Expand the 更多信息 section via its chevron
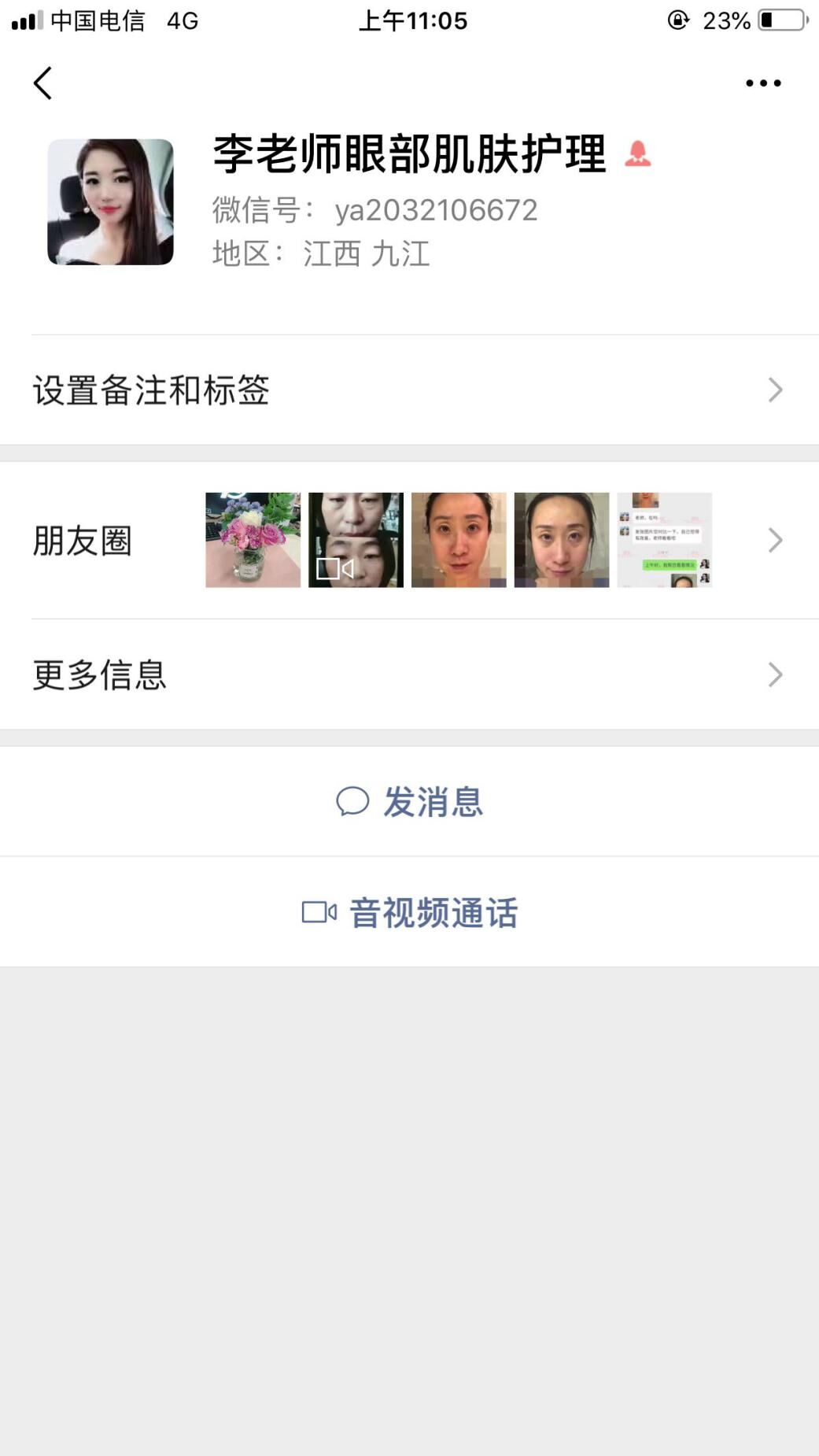This screenshot has width=819, height=1456. pyautogui.click(x=777, y=674)
